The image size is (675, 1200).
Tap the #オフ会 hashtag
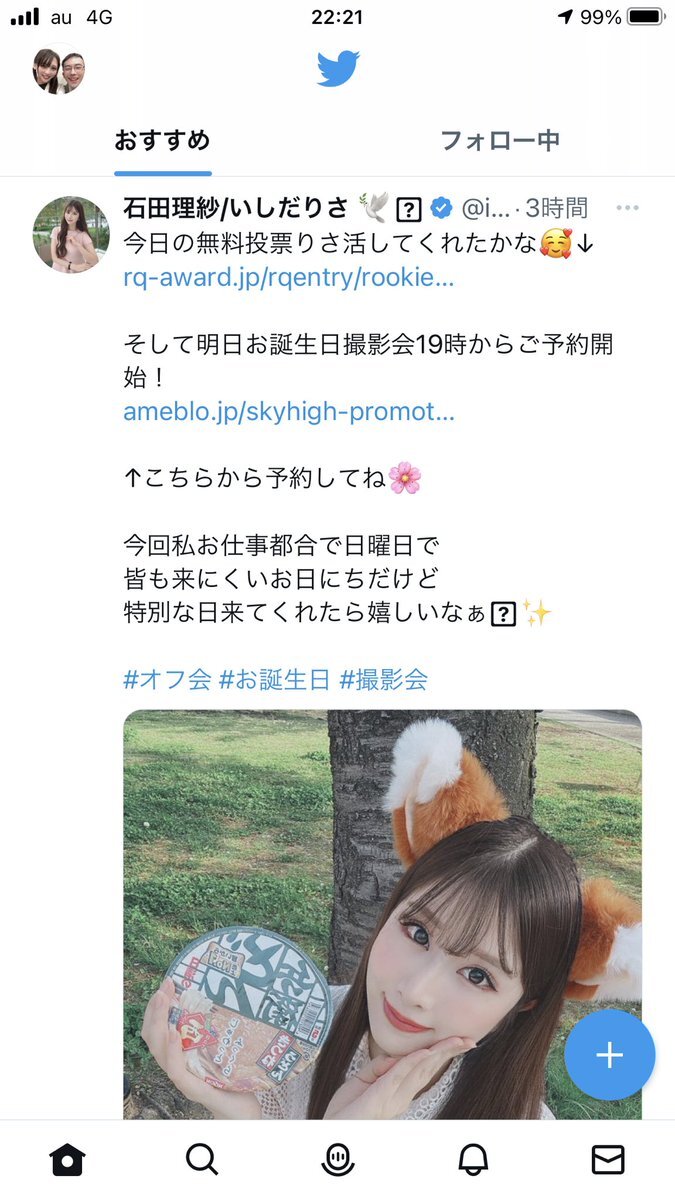pos(166,680)
